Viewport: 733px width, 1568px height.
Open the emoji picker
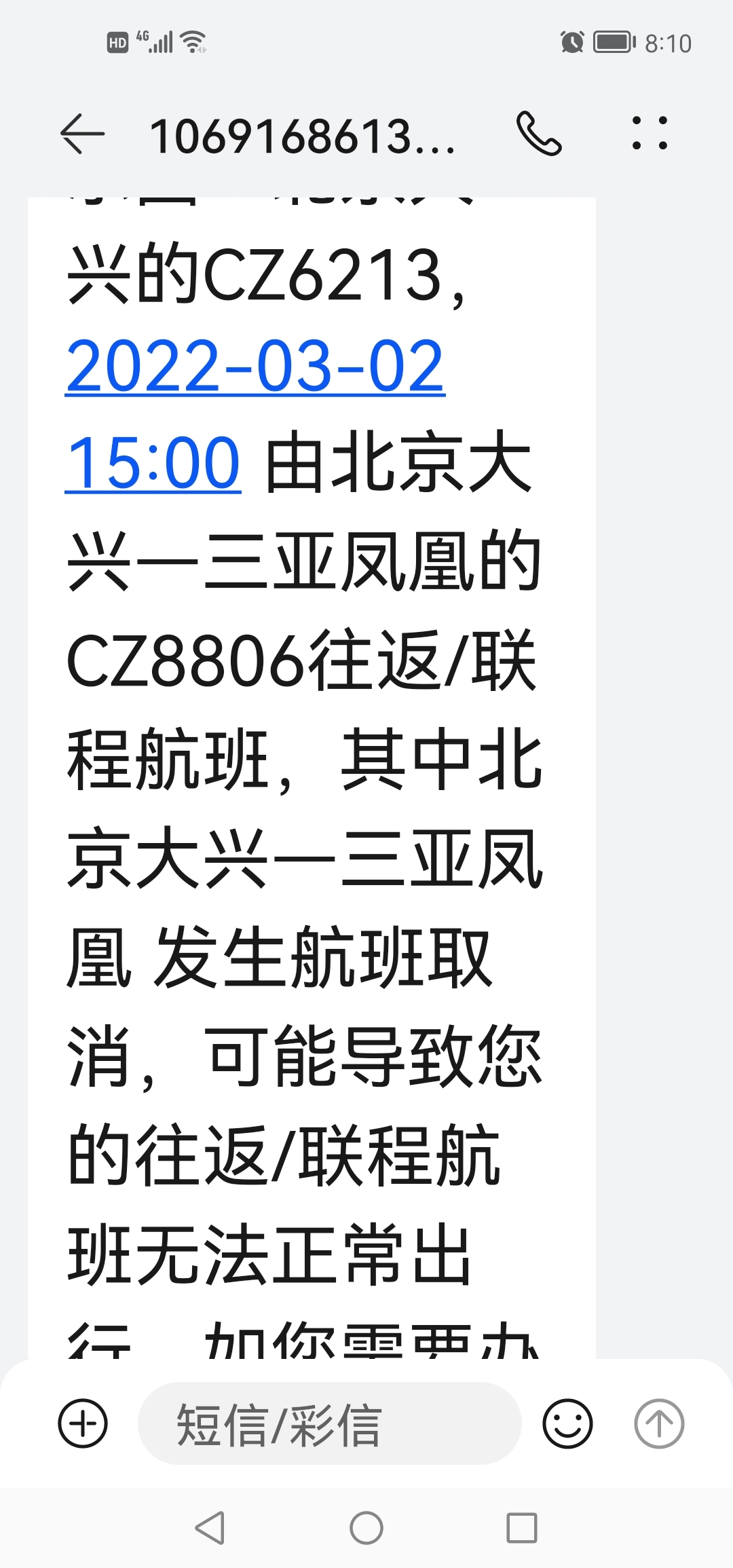567,1423
